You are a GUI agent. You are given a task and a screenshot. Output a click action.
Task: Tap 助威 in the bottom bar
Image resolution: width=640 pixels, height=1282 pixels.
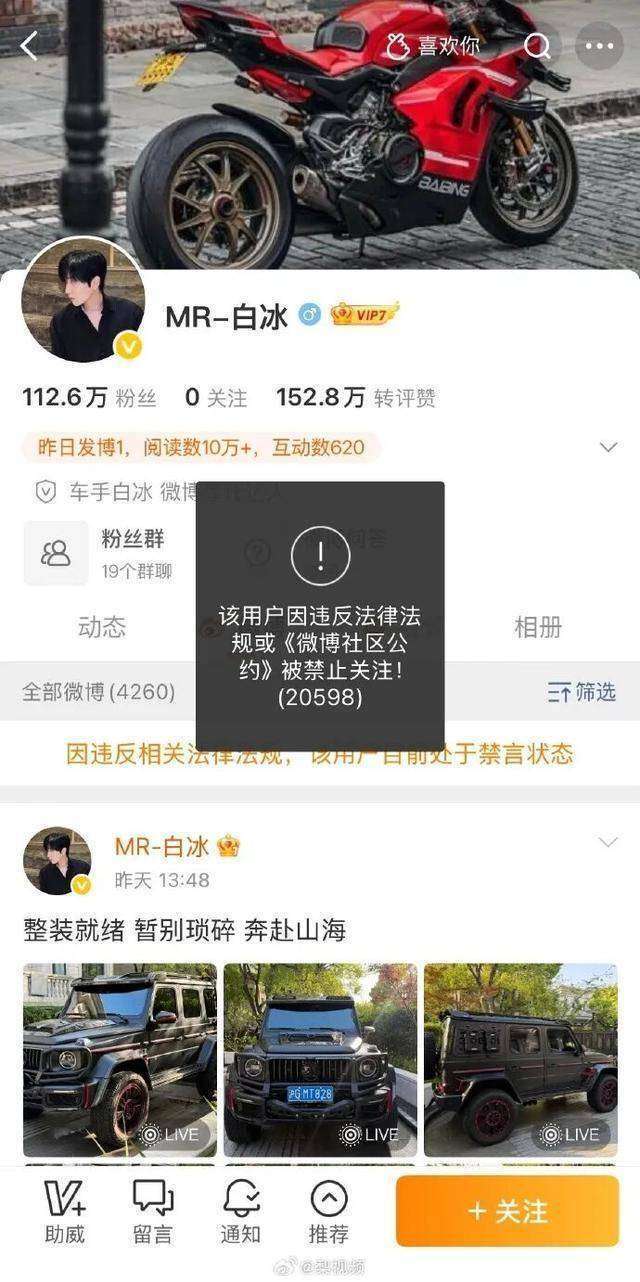tap(65, 1211)
